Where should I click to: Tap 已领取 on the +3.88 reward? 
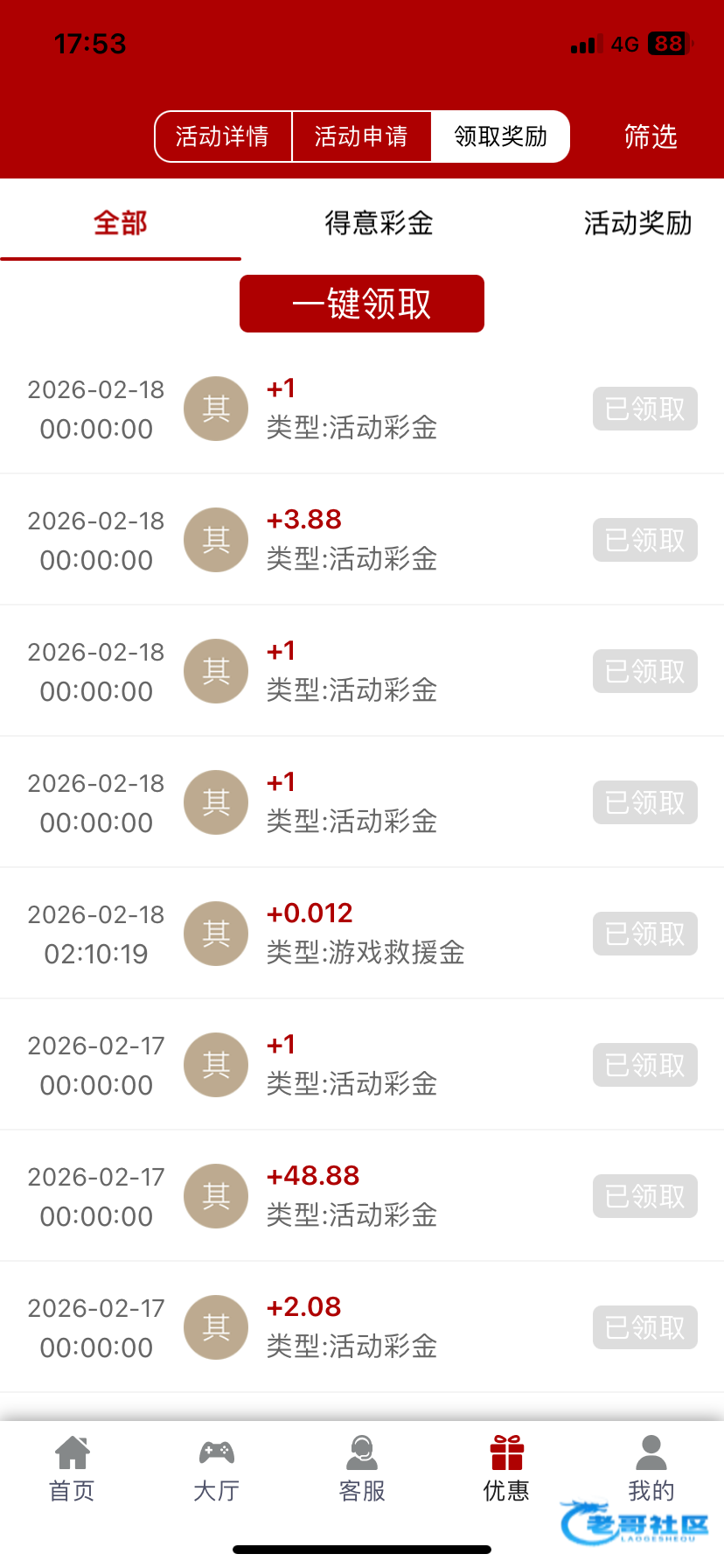645,540
